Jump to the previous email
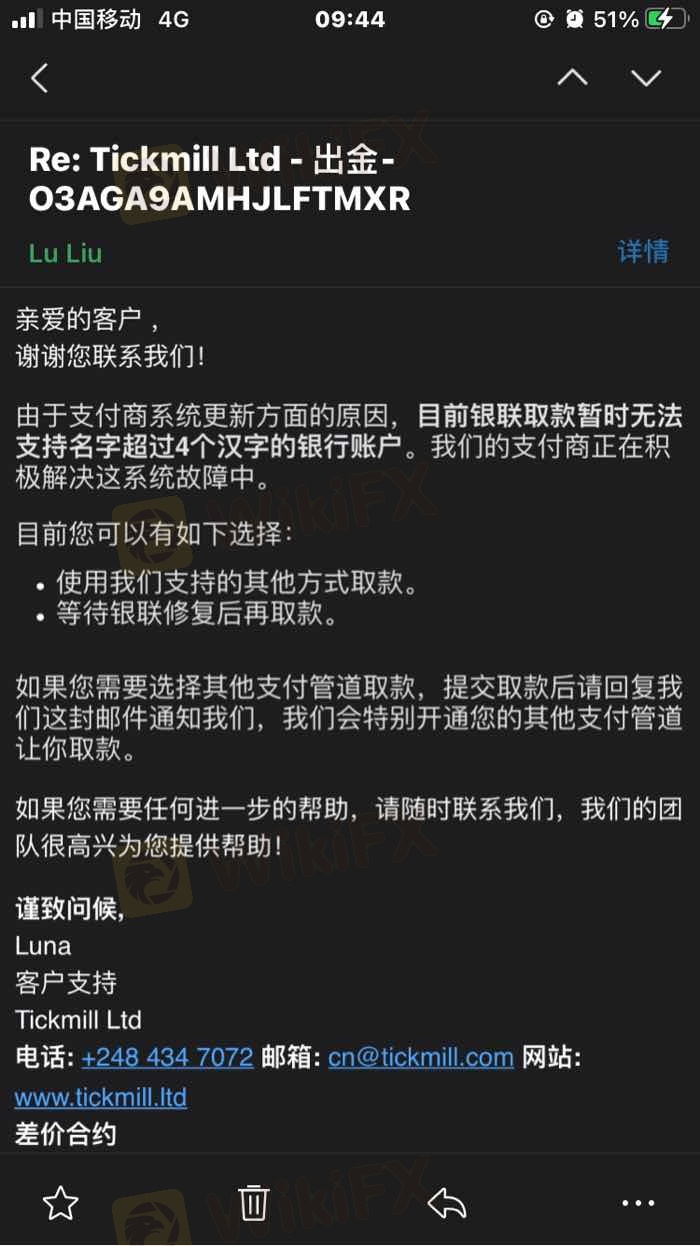 point(572,78)
